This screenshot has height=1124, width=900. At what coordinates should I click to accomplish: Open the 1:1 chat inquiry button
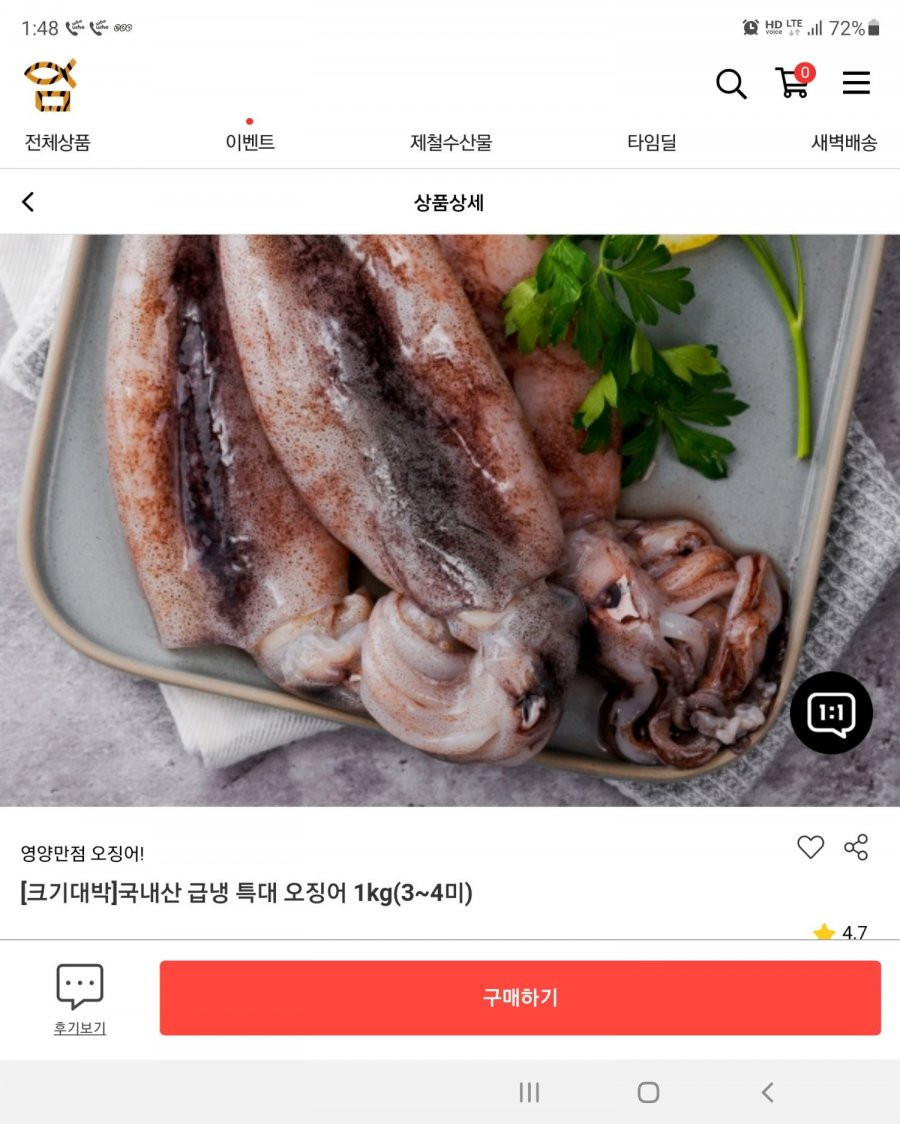click(831, 713)
